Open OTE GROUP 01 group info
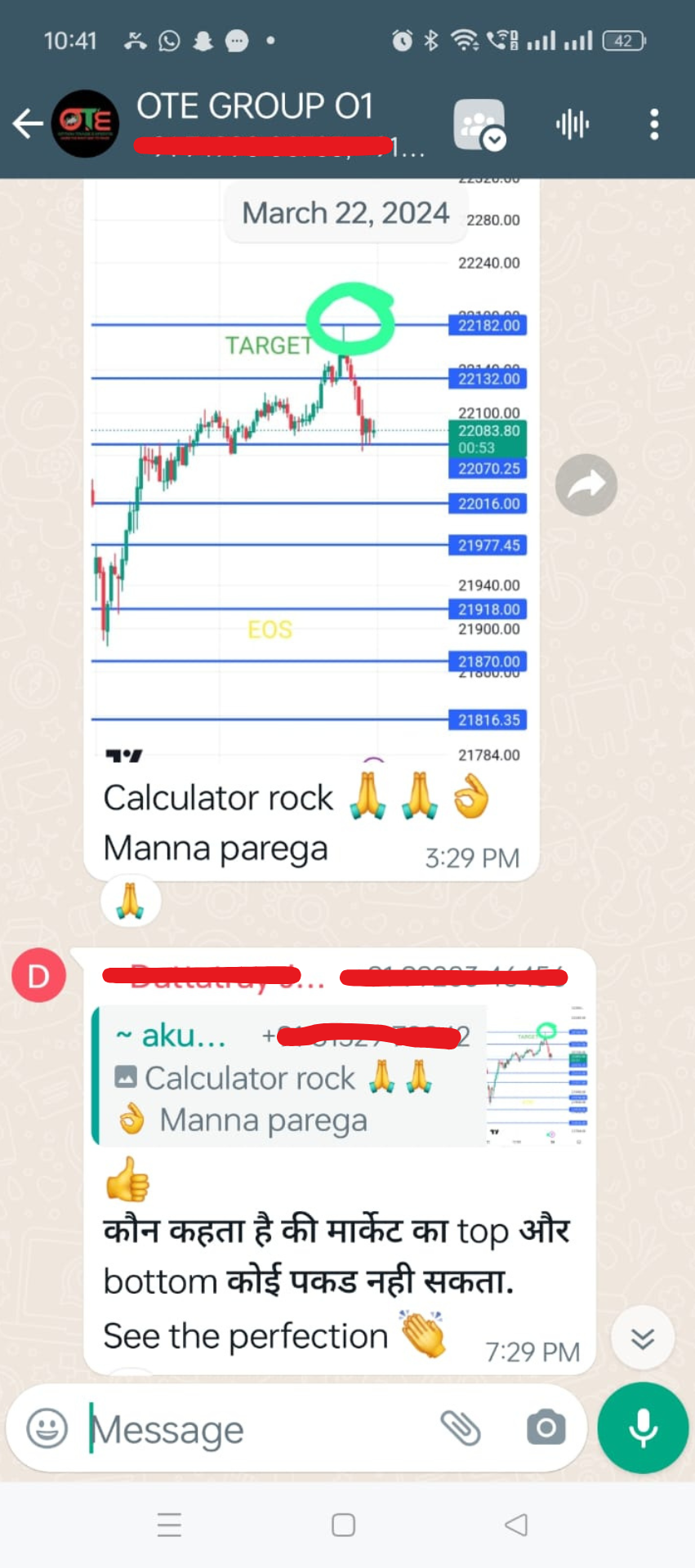Screen dimensions: 695x1568 (255, 108)
